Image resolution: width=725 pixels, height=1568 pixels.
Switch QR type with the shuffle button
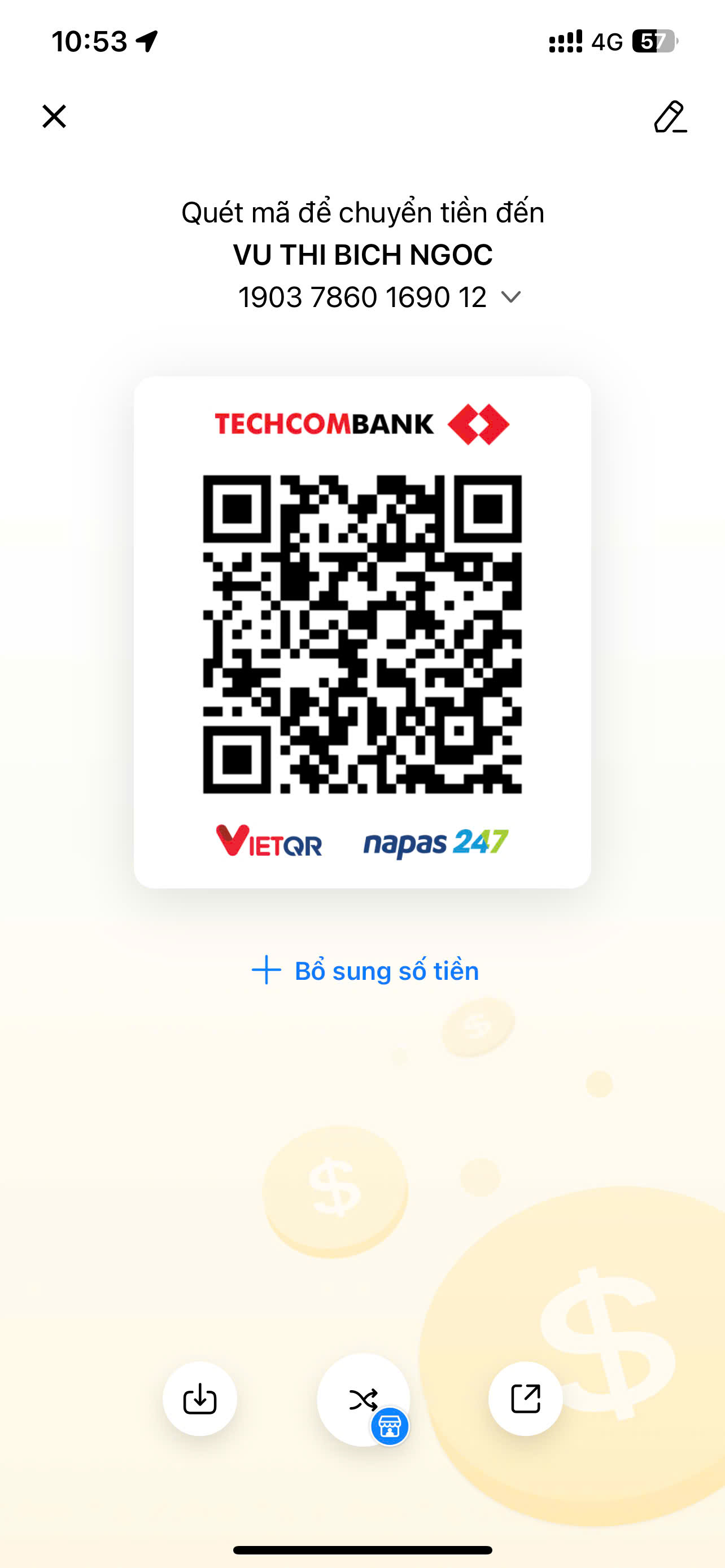point(364,1399)
